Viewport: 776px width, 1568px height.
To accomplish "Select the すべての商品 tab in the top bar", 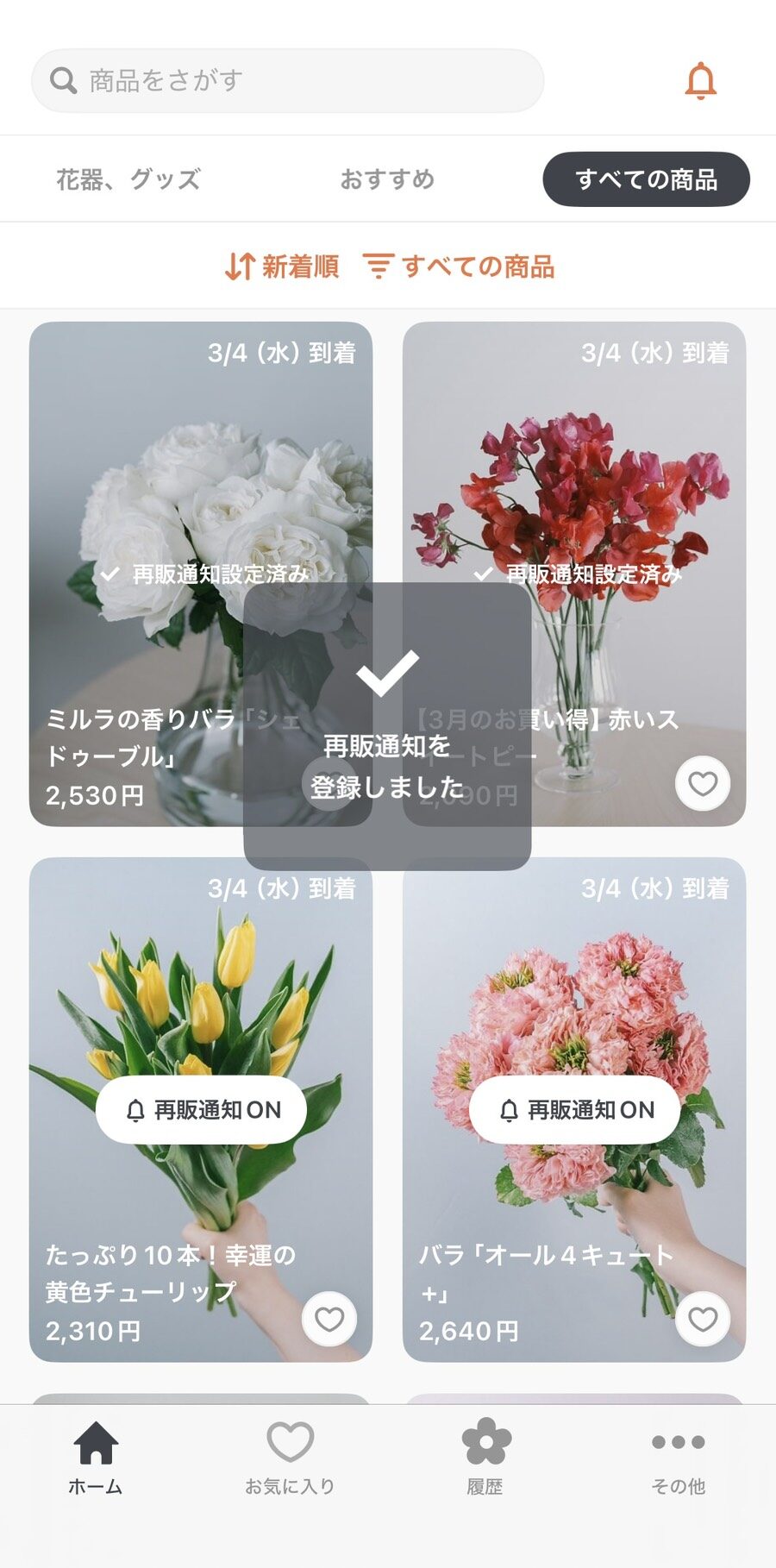I will point(646,179).
